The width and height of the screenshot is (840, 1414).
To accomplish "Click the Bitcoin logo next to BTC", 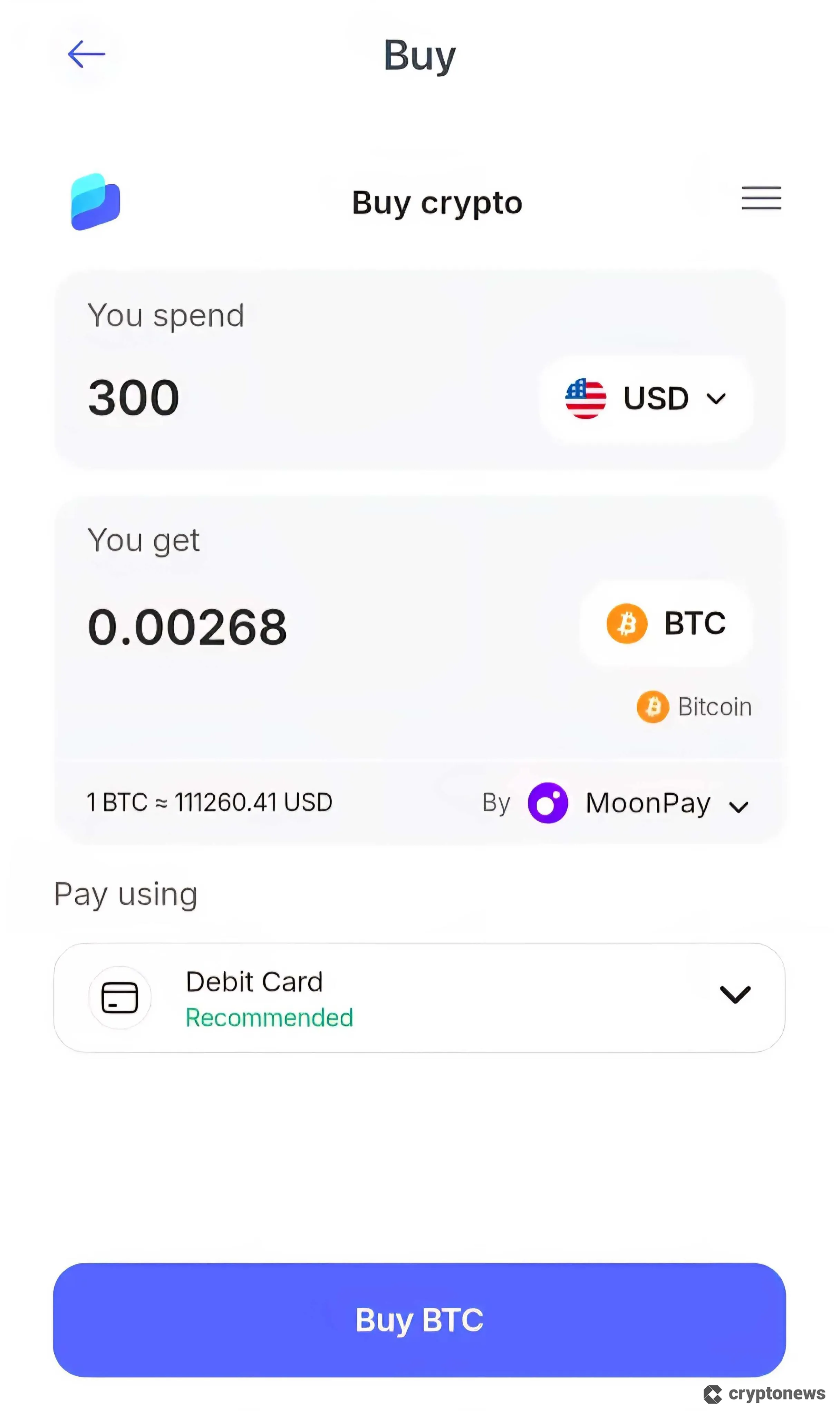I will [627, 623].
